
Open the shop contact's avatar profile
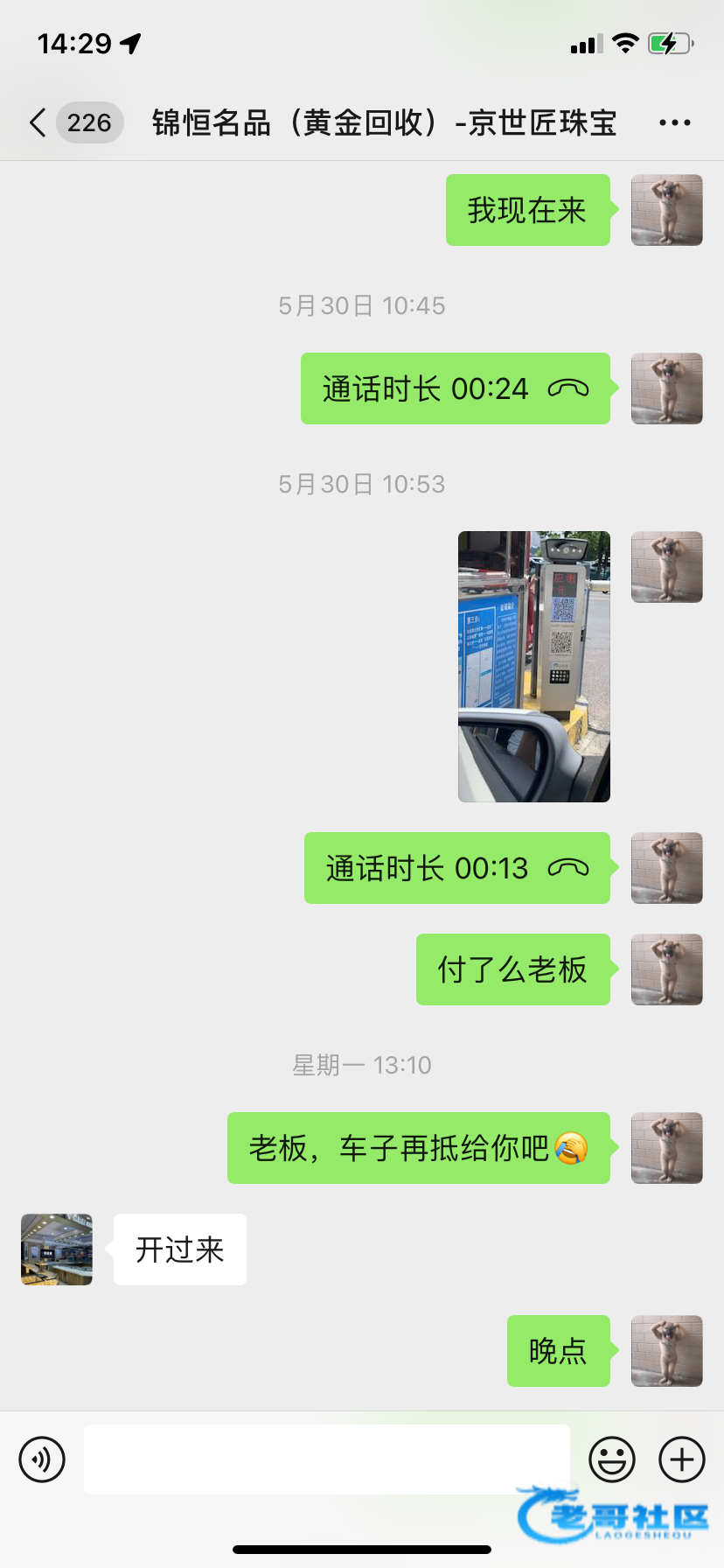click(x=57, y=1249)
